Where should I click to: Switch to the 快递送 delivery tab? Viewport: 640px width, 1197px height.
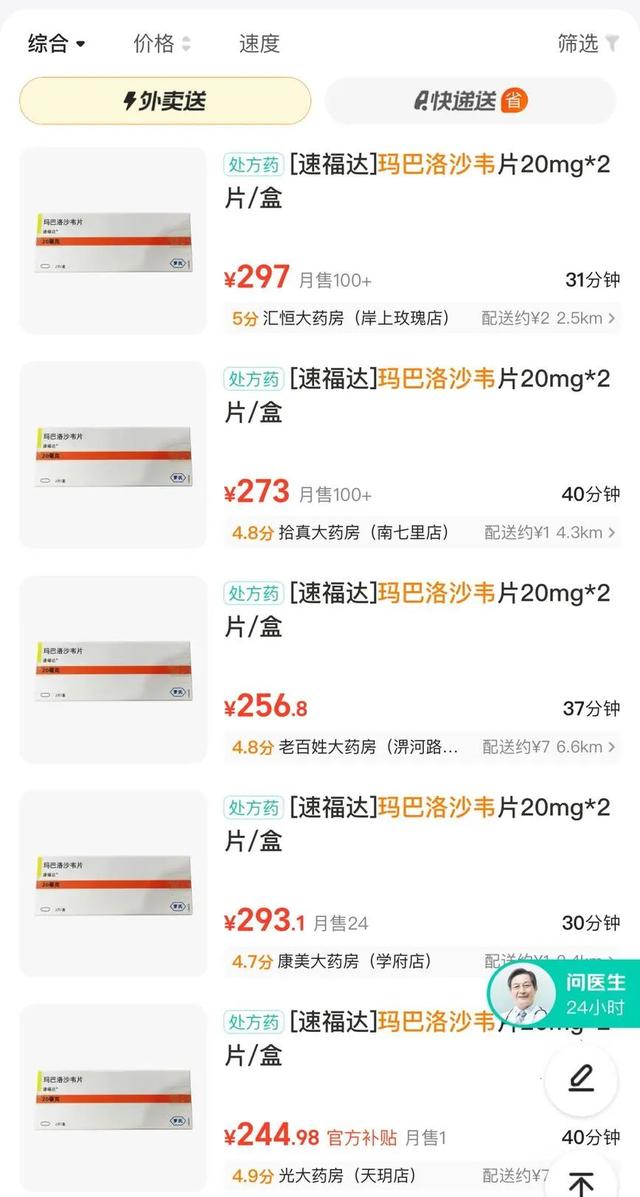point(471,101)
